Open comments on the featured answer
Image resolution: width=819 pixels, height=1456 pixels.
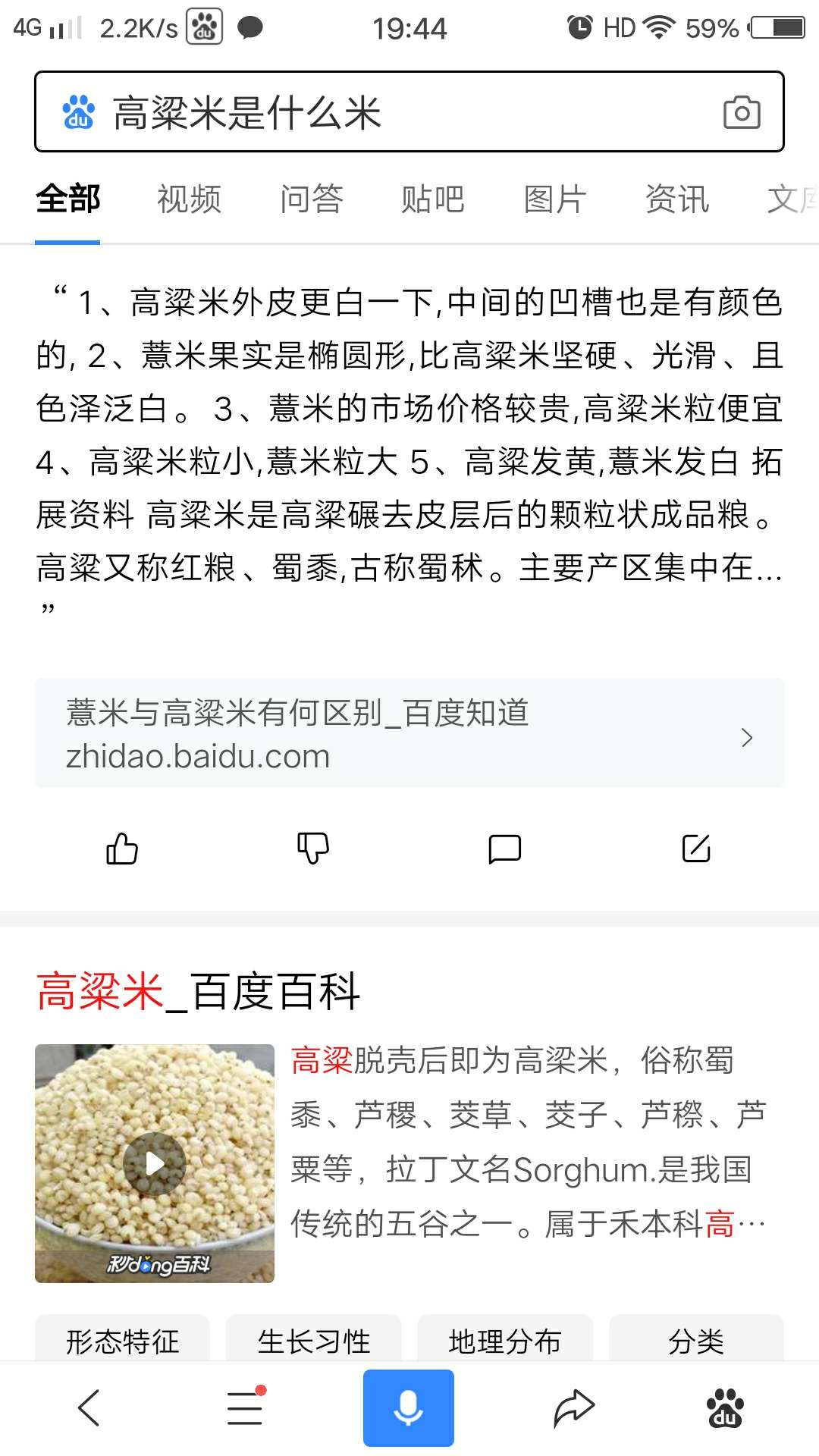tap(505, 849)
